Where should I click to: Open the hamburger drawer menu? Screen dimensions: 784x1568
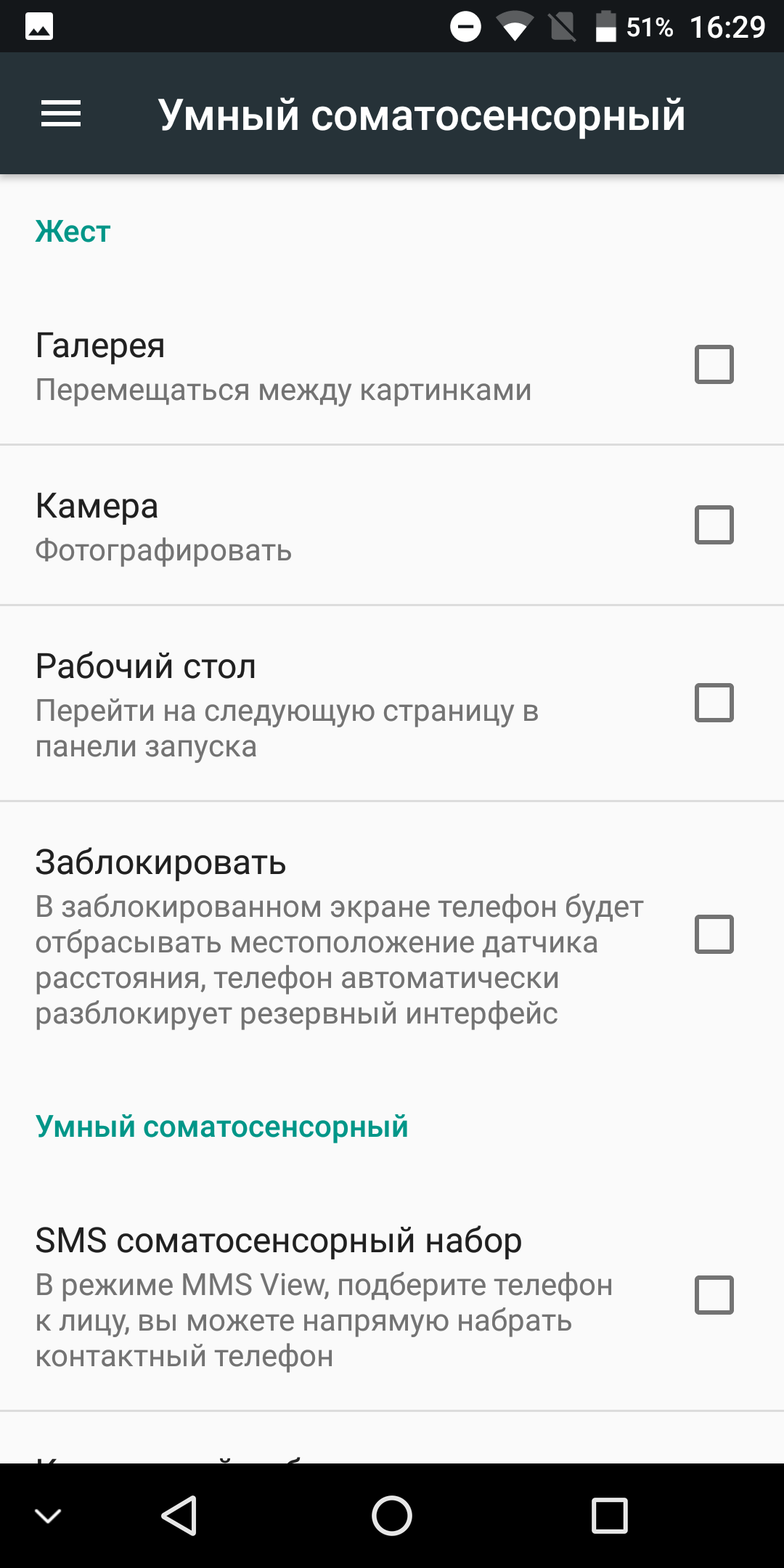[x=61, y=114]
